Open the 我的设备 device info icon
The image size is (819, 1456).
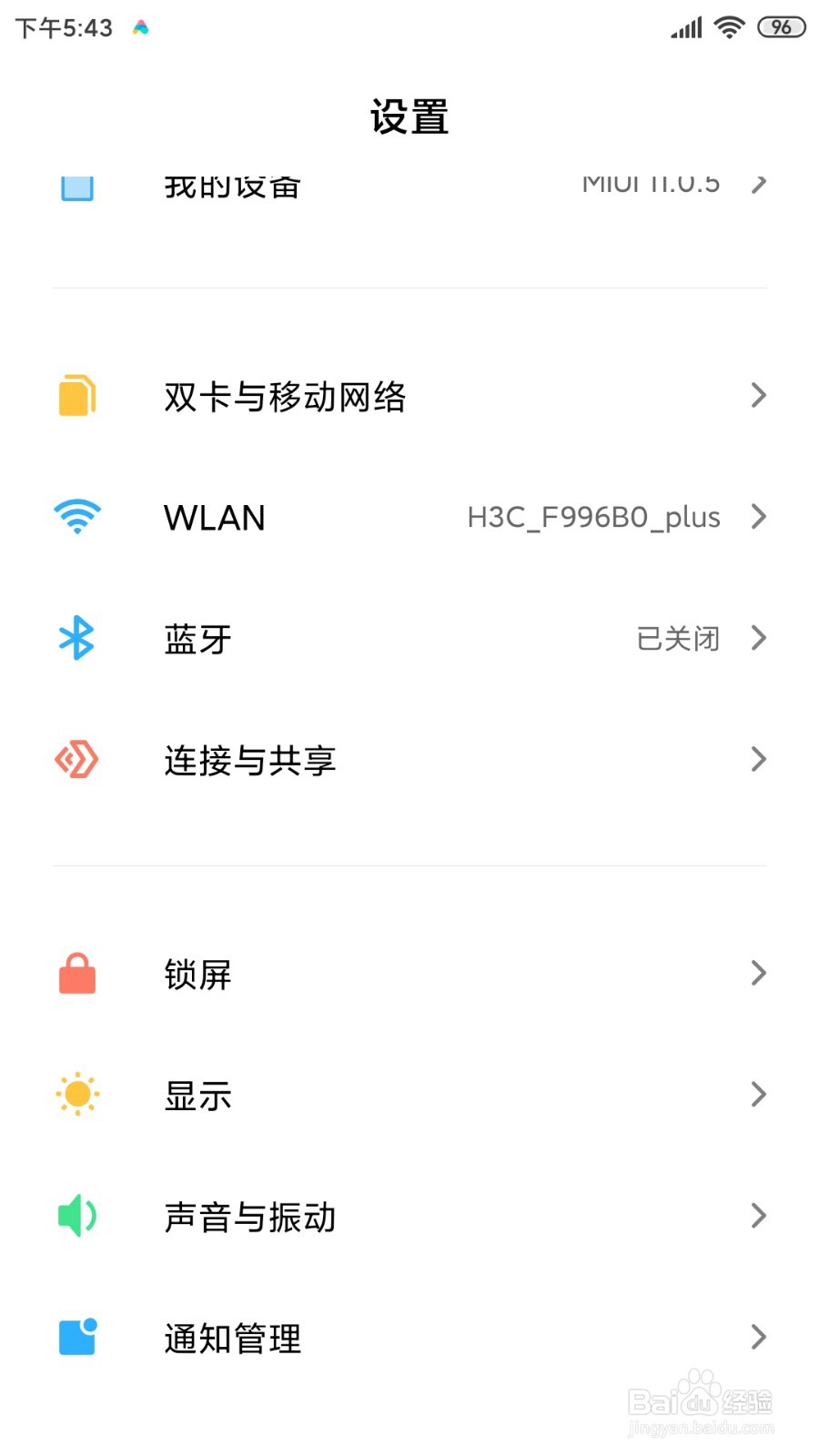(76, 185)
